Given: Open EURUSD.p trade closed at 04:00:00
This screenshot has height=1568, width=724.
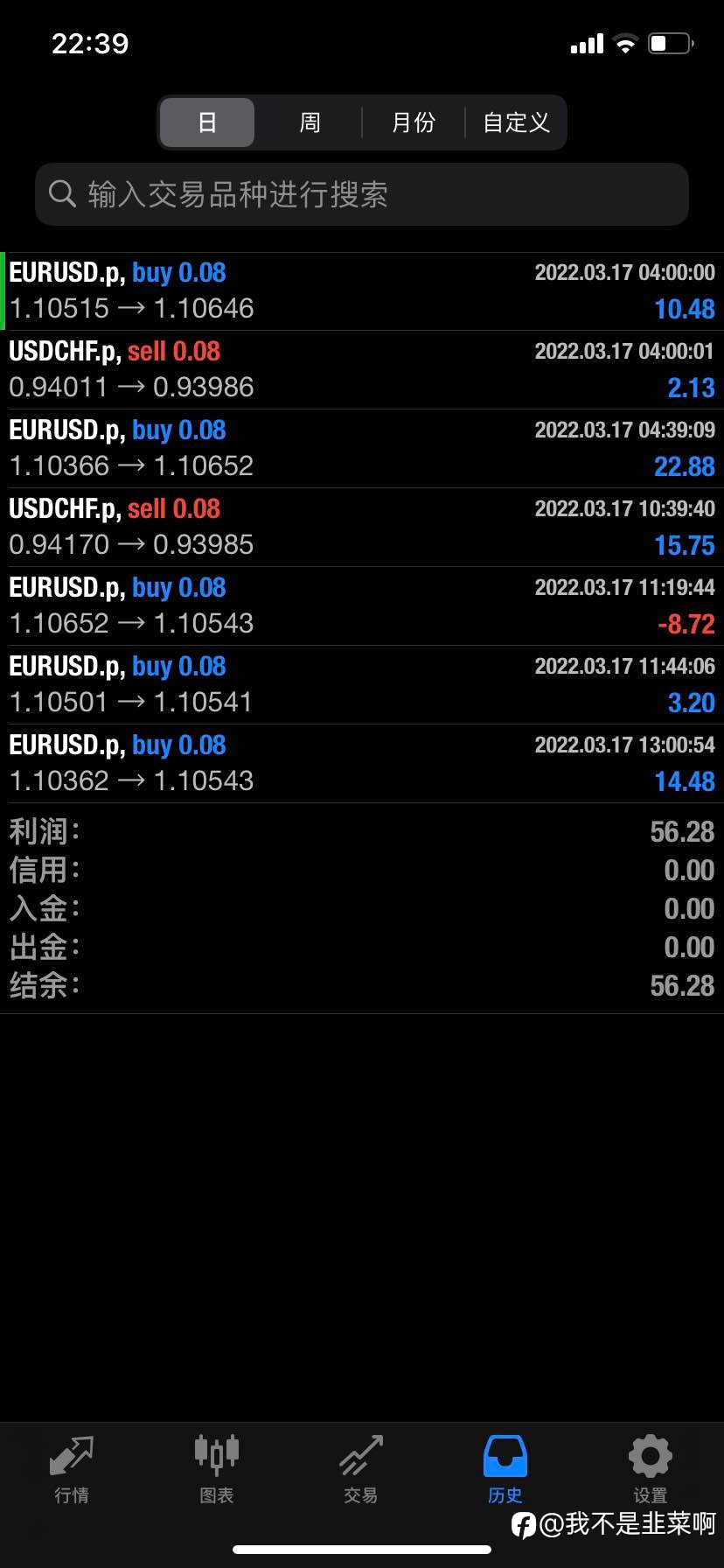Looking at the screenshot, I should pos(362,291).
